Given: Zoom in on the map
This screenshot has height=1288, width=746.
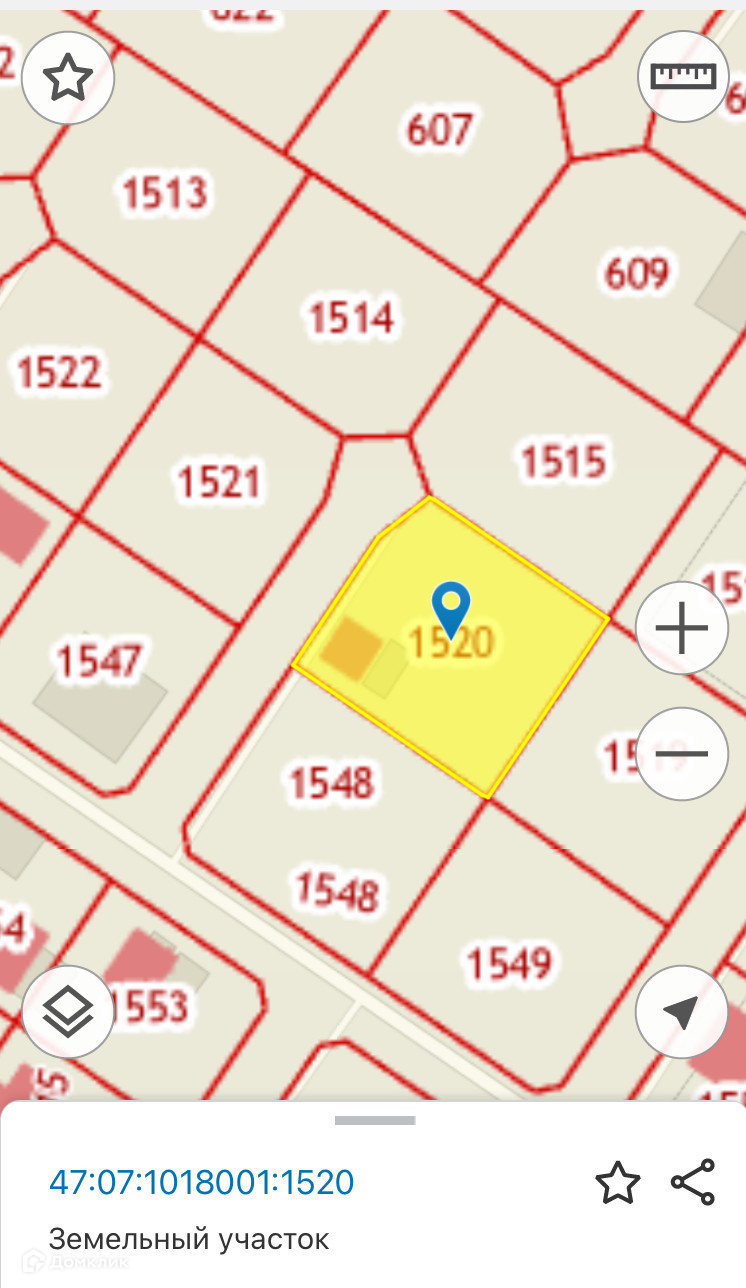Looking at the screenshot, I should 681,628.
